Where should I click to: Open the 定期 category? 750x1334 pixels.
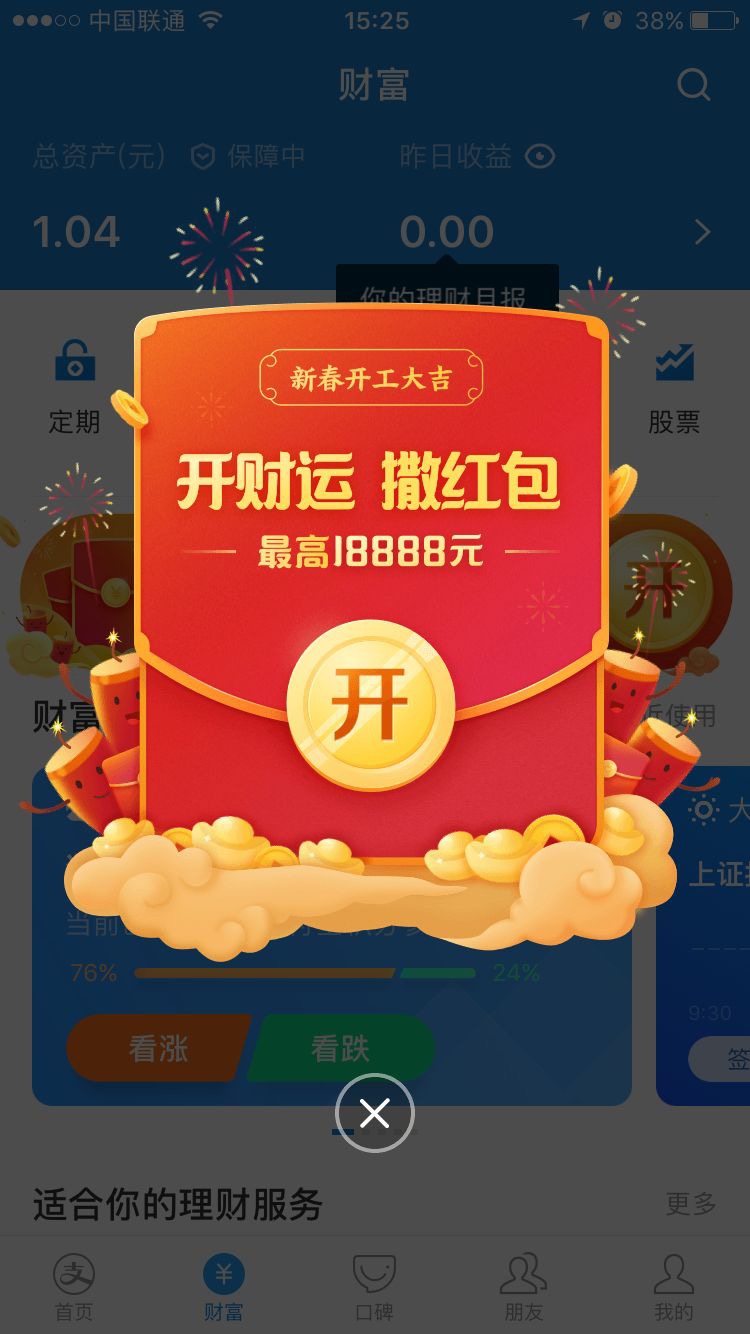tap(75, 387)
